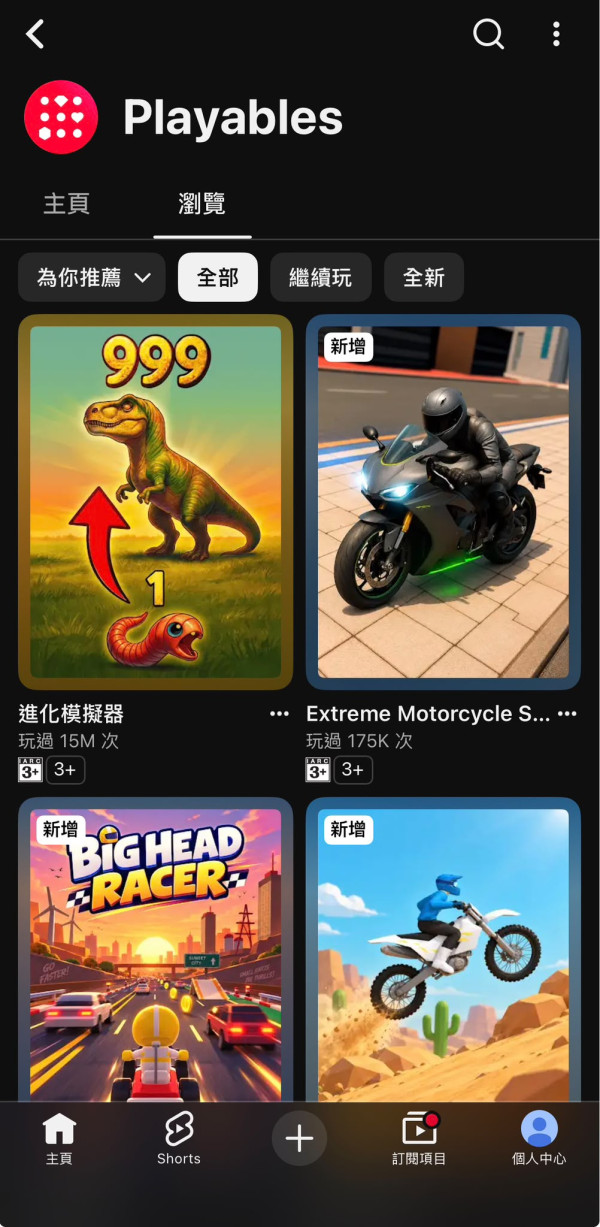
Task: Open the top-right overflow menu
Action: [x=556, y=34]
